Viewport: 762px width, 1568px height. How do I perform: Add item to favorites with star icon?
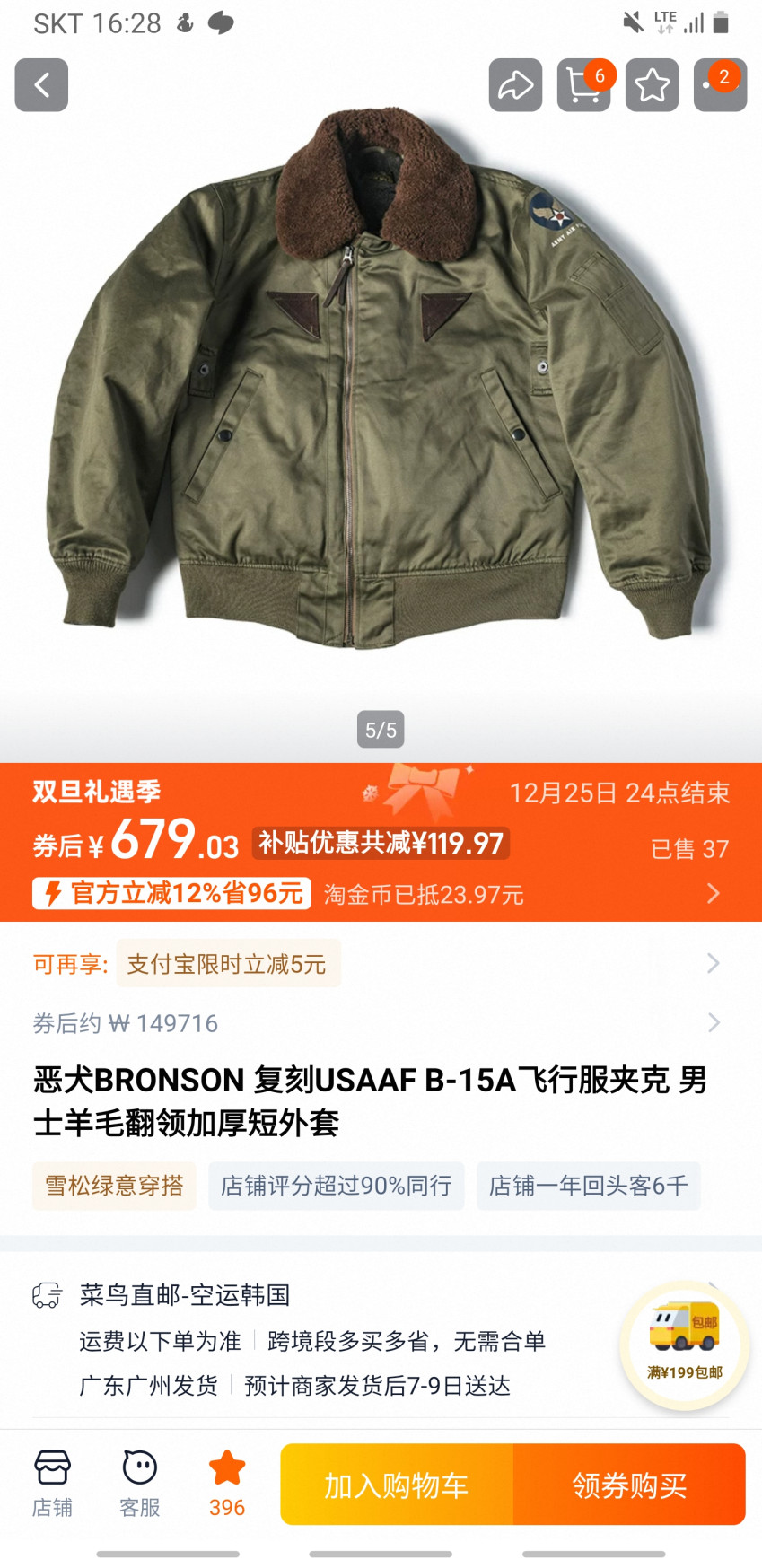tap(652, 85)
